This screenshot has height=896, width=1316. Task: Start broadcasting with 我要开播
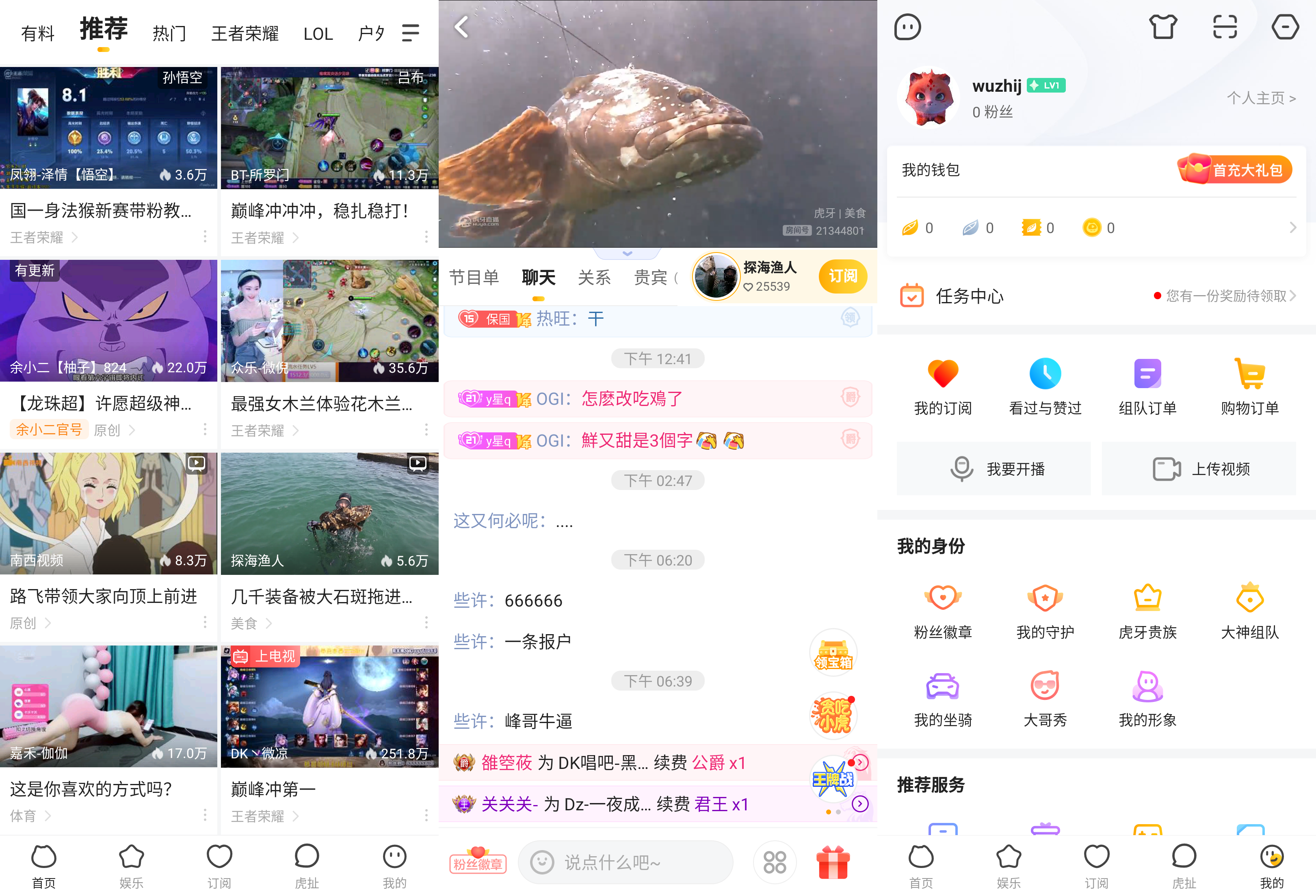(994, 469)
